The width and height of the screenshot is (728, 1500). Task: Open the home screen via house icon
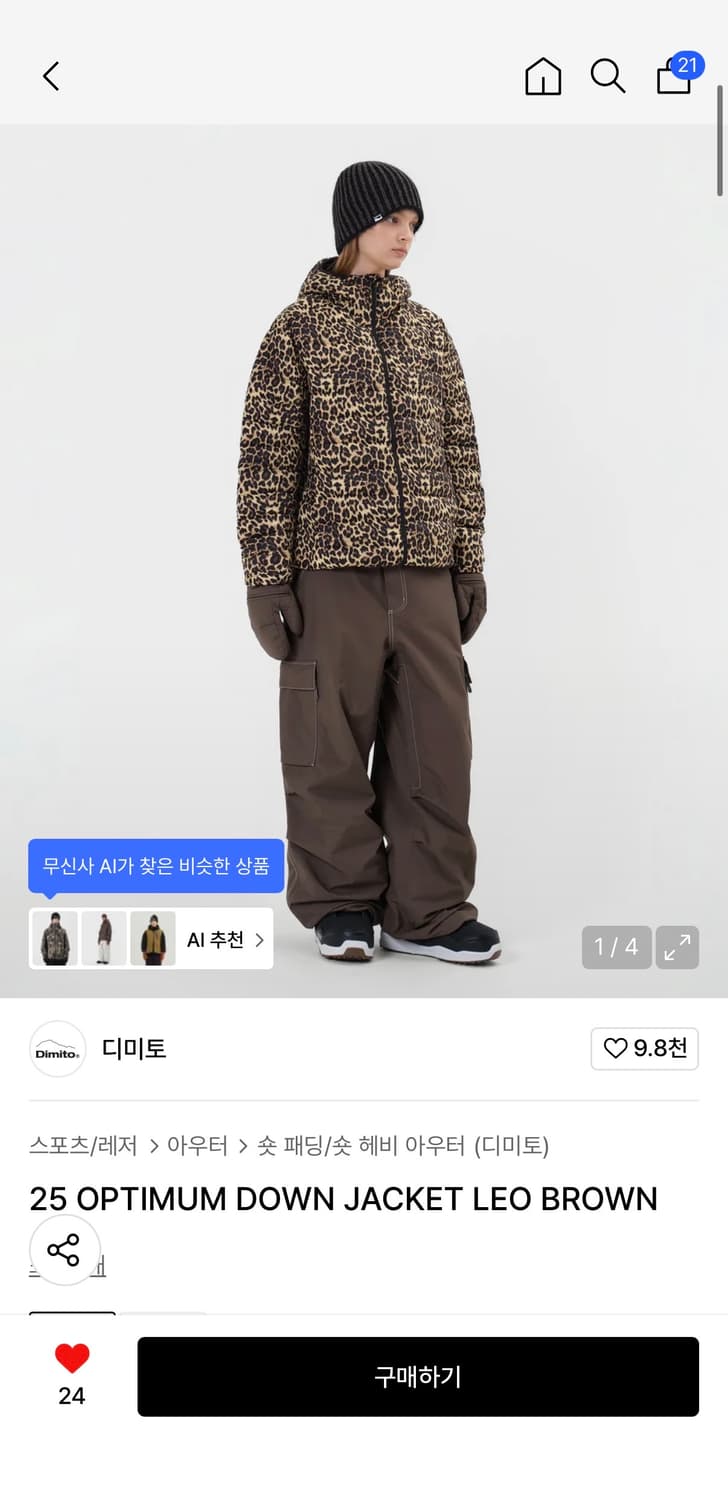point(542,76)
